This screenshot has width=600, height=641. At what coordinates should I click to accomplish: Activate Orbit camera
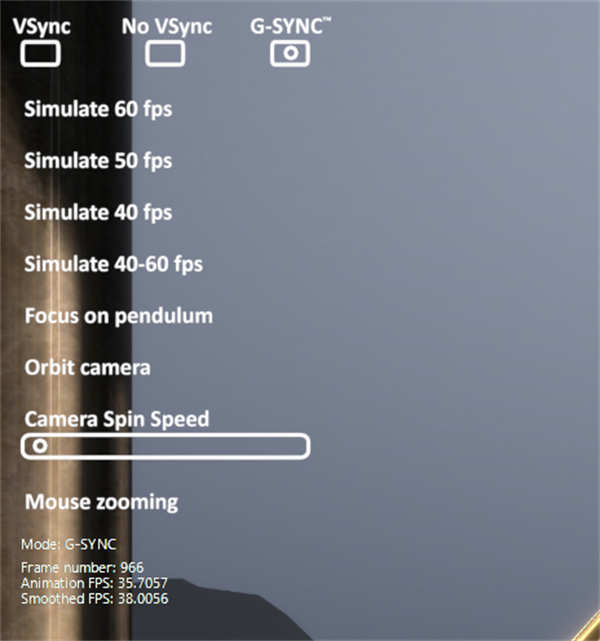[x=88, y=367]
